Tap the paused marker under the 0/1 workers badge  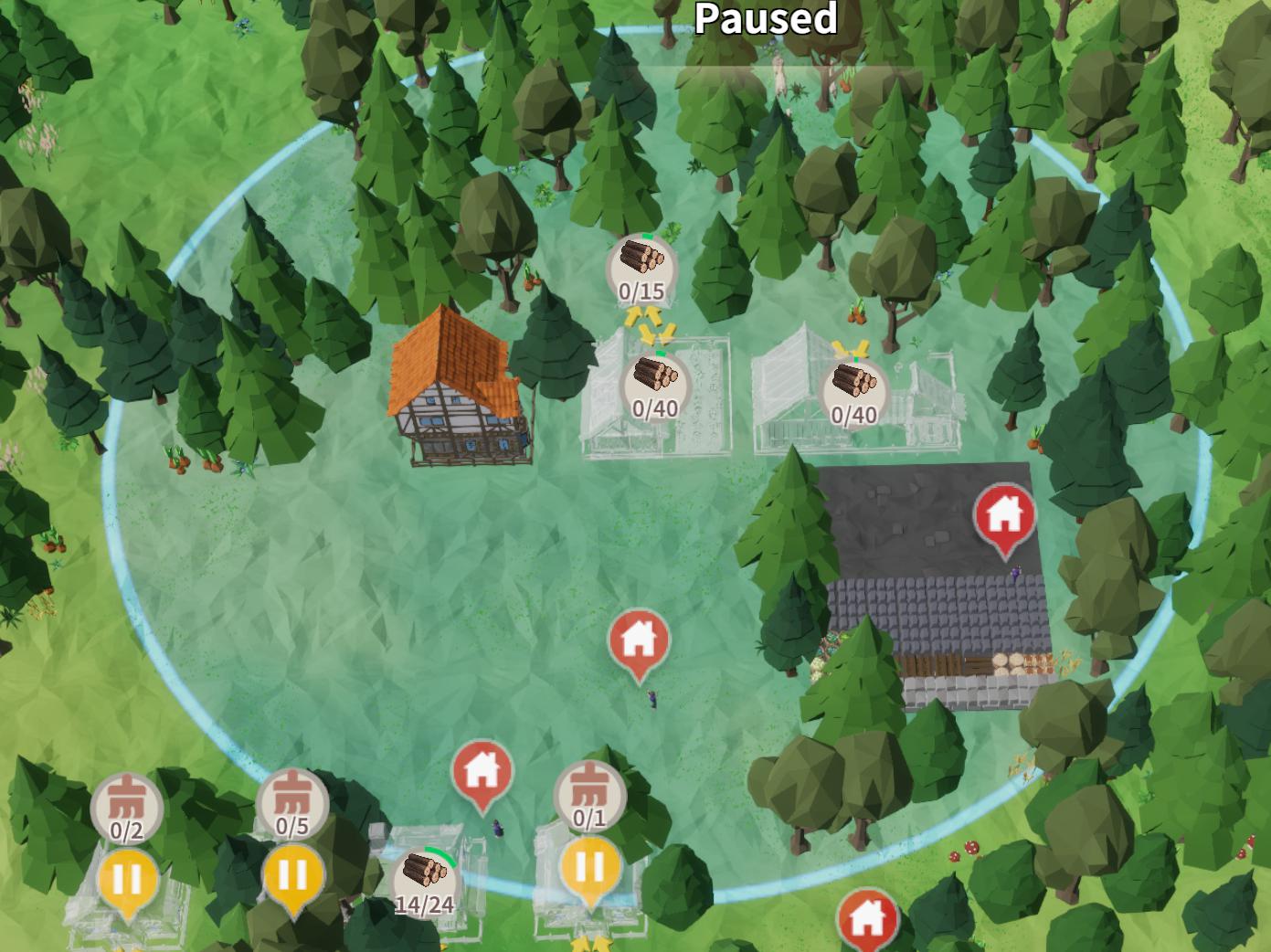coord(589,868)
